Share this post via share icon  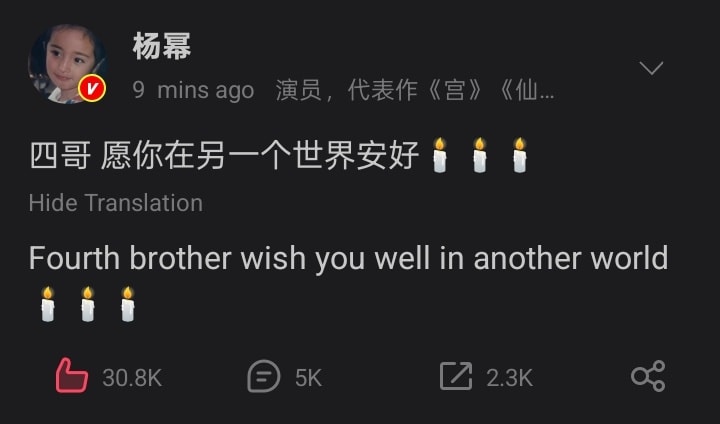[648, 377]
